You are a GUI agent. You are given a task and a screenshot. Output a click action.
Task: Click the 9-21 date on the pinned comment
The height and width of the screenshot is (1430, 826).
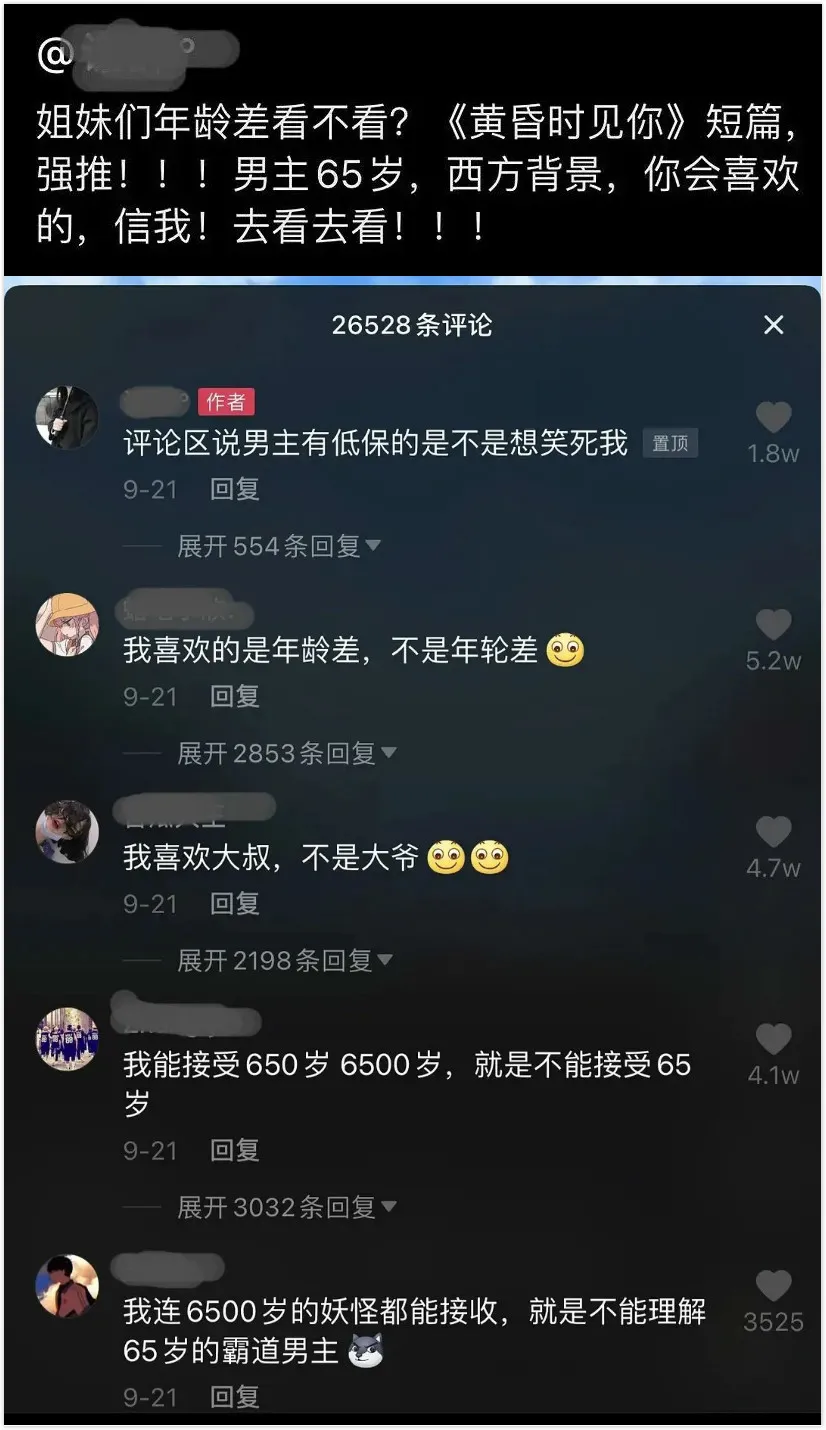click(150, 491)
